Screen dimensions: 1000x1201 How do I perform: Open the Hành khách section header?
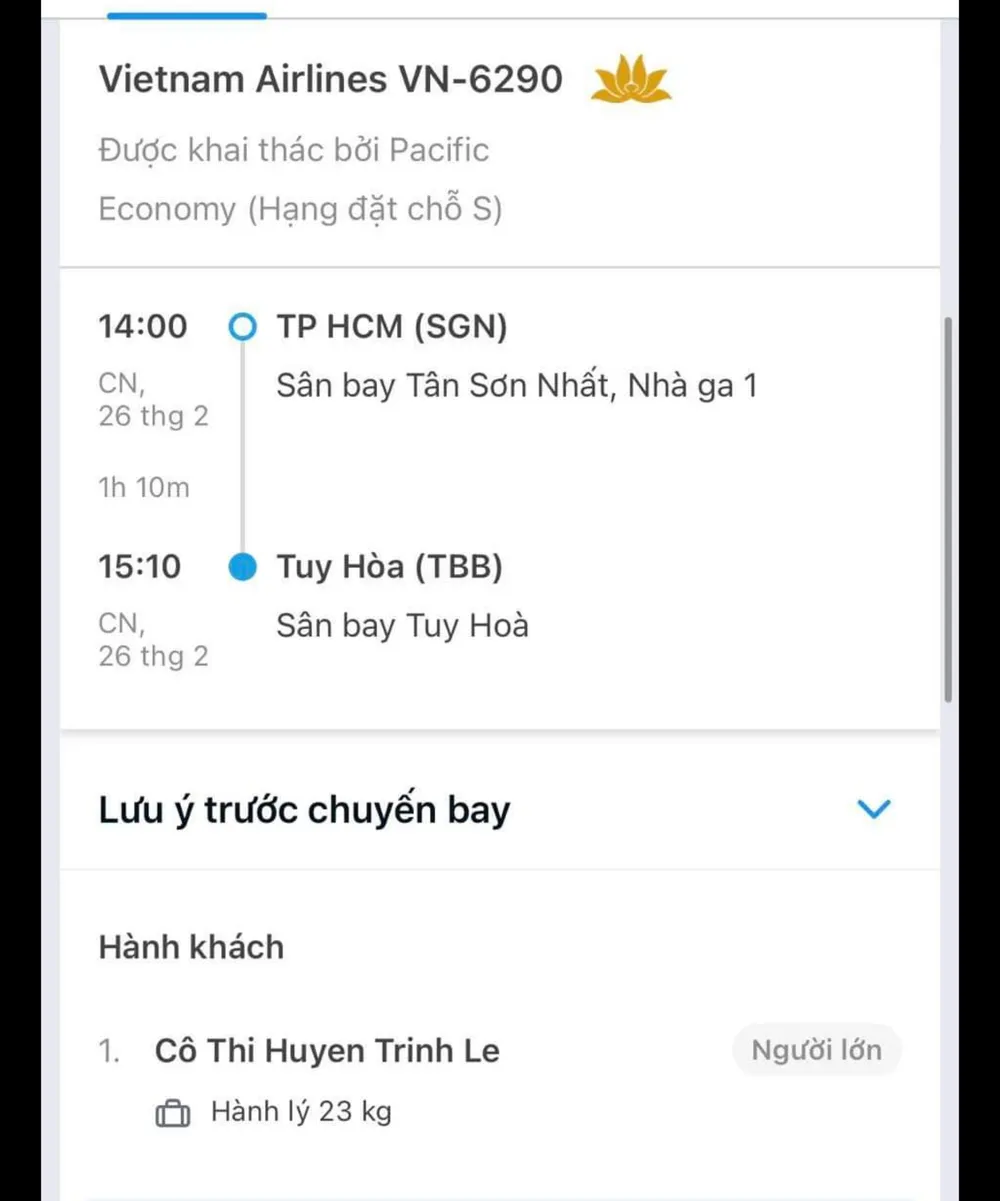point(190,946)
